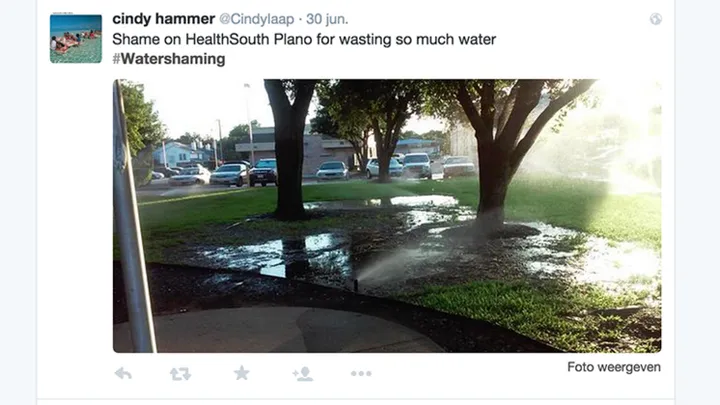Open cindy hammer's profile picture
The width and height of the screenshot is (720, 405).
[76, 39]
